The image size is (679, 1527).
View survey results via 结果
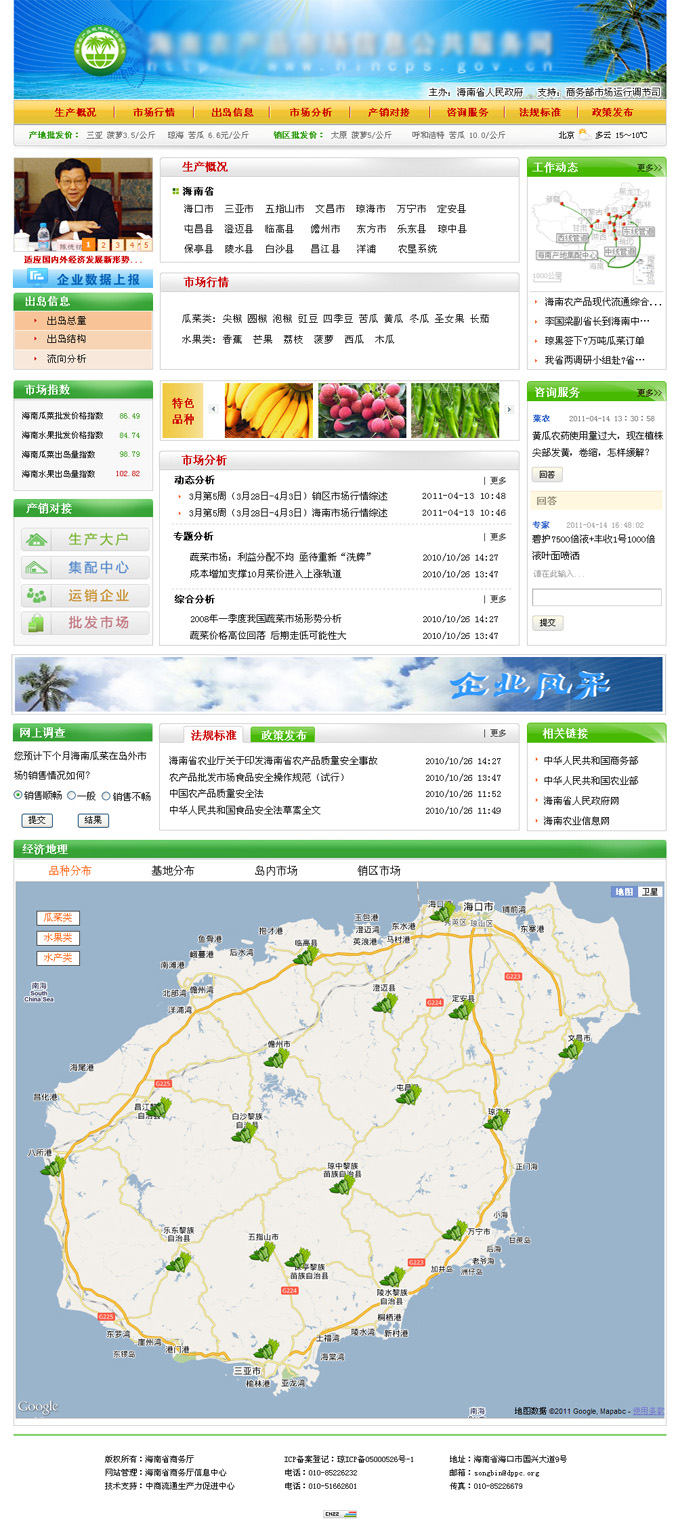[92, 820]
